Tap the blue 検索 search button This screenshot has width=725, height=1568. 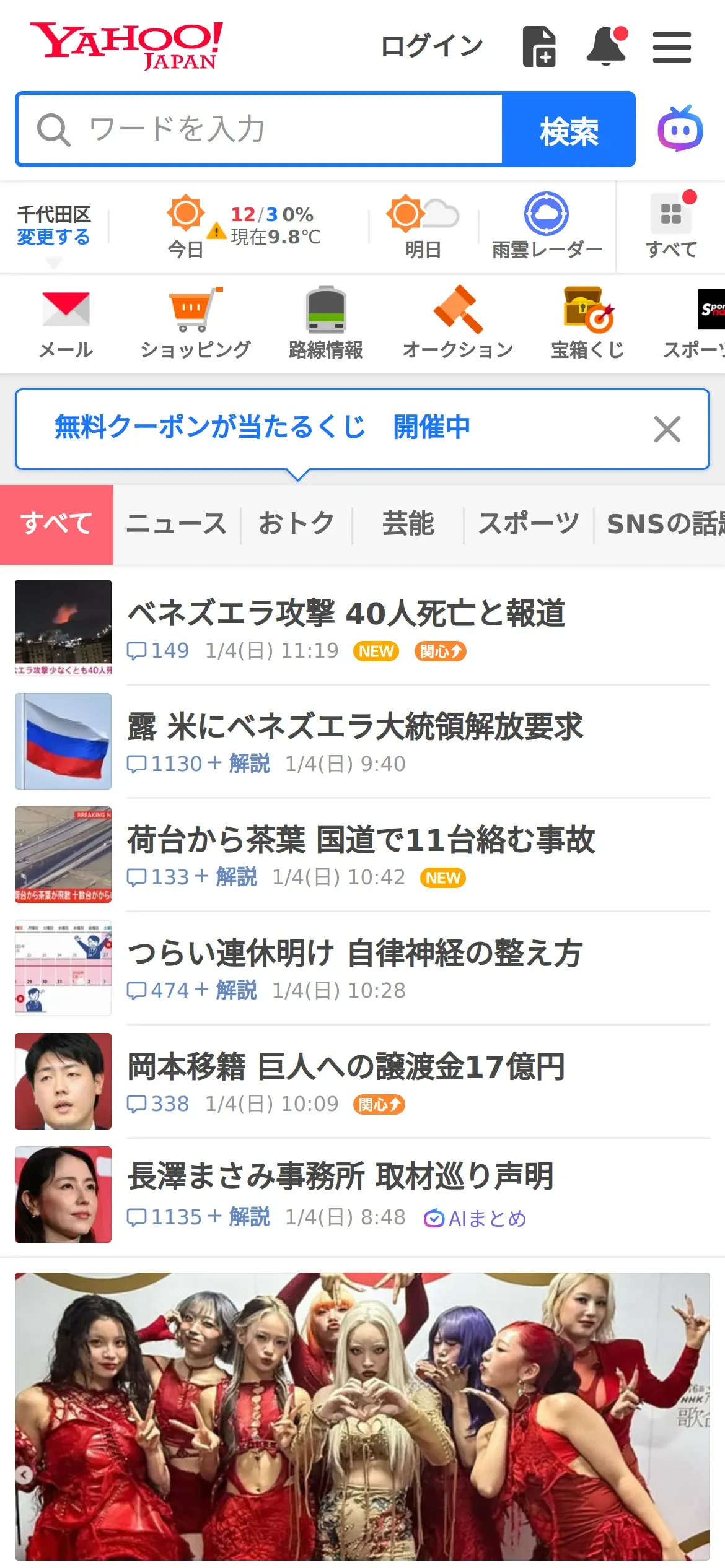568,130
